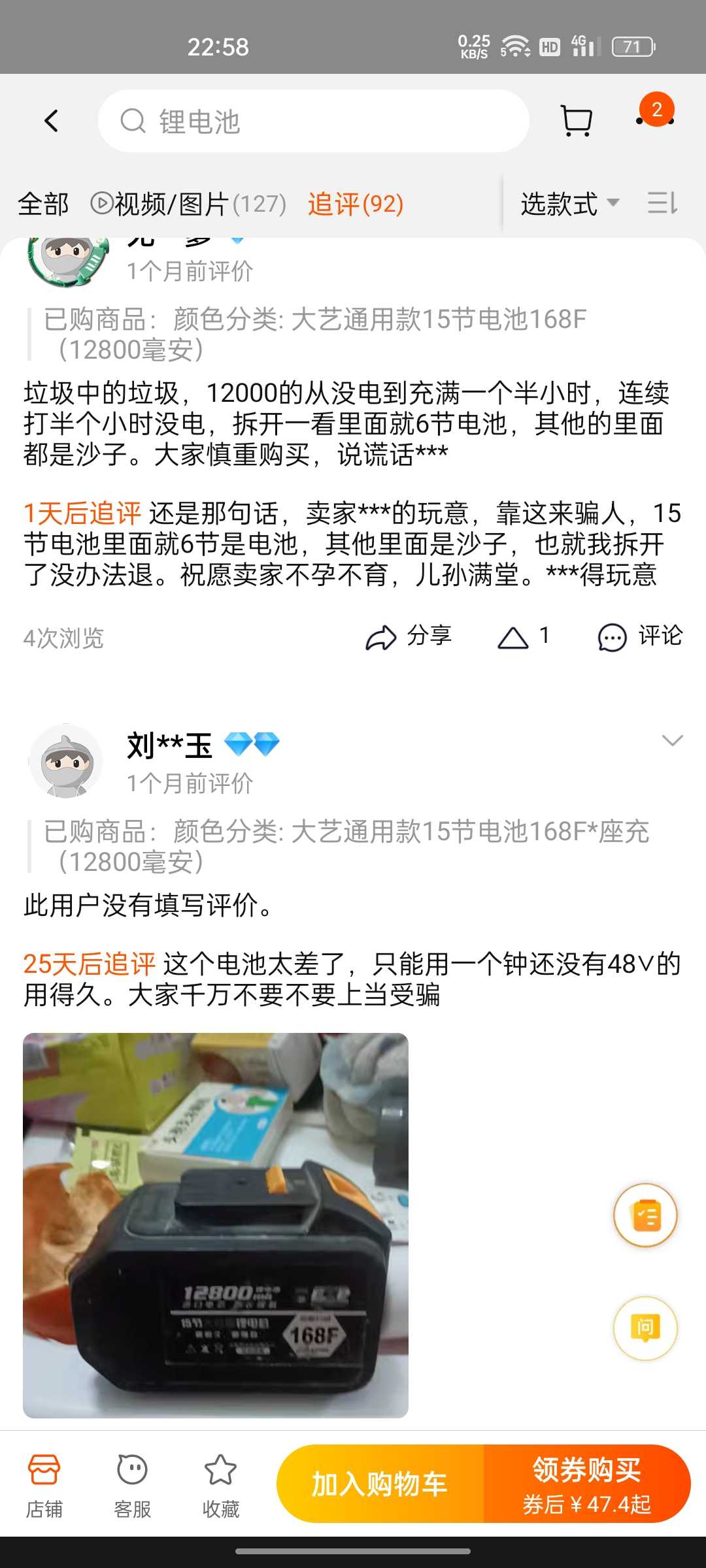Expand options chevron beside 刘**玉
Image resolution: width=706 pixels, height=1568 pixels.
pos(672,740)
